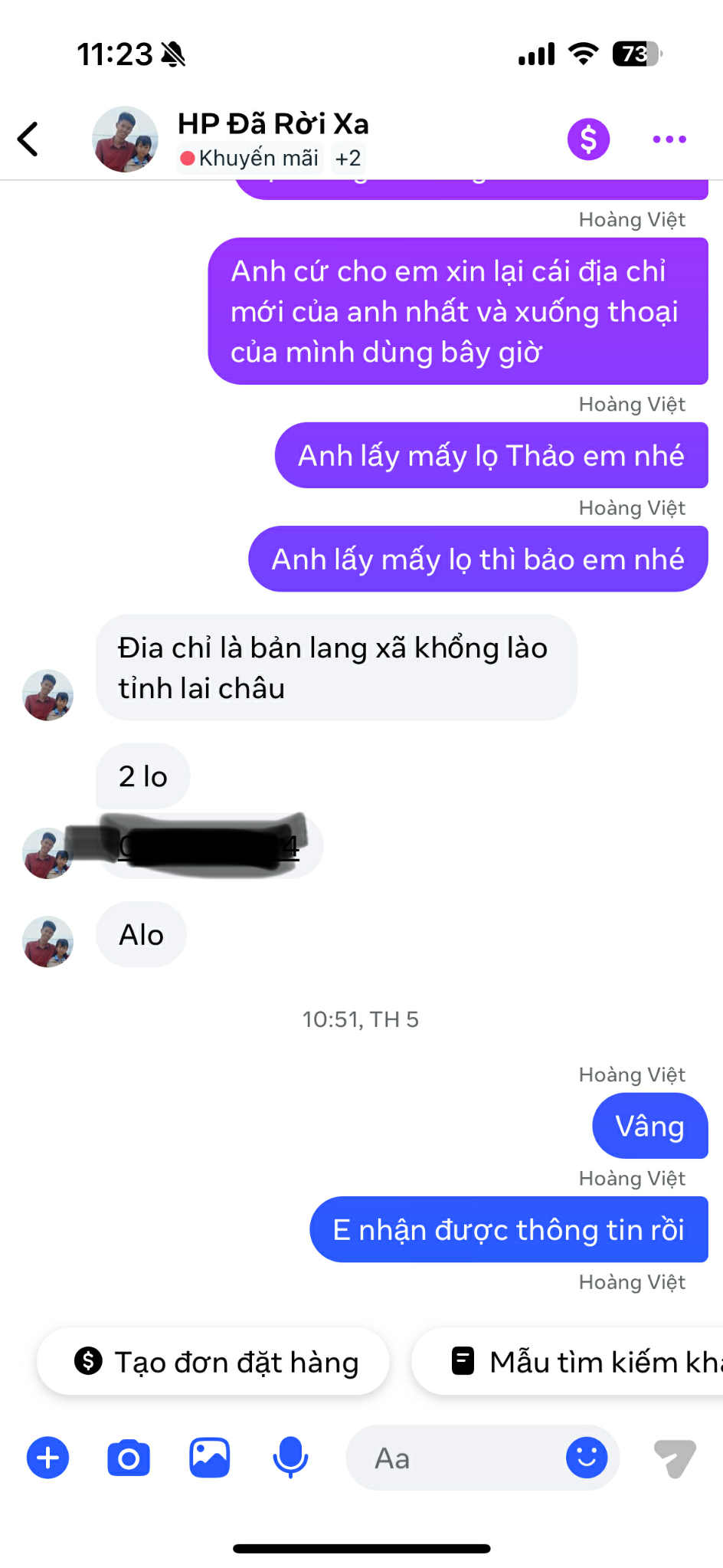Launch the camera from the chat bar
This screenshot has width=723, height=1568.
(x=129, y=1458)
